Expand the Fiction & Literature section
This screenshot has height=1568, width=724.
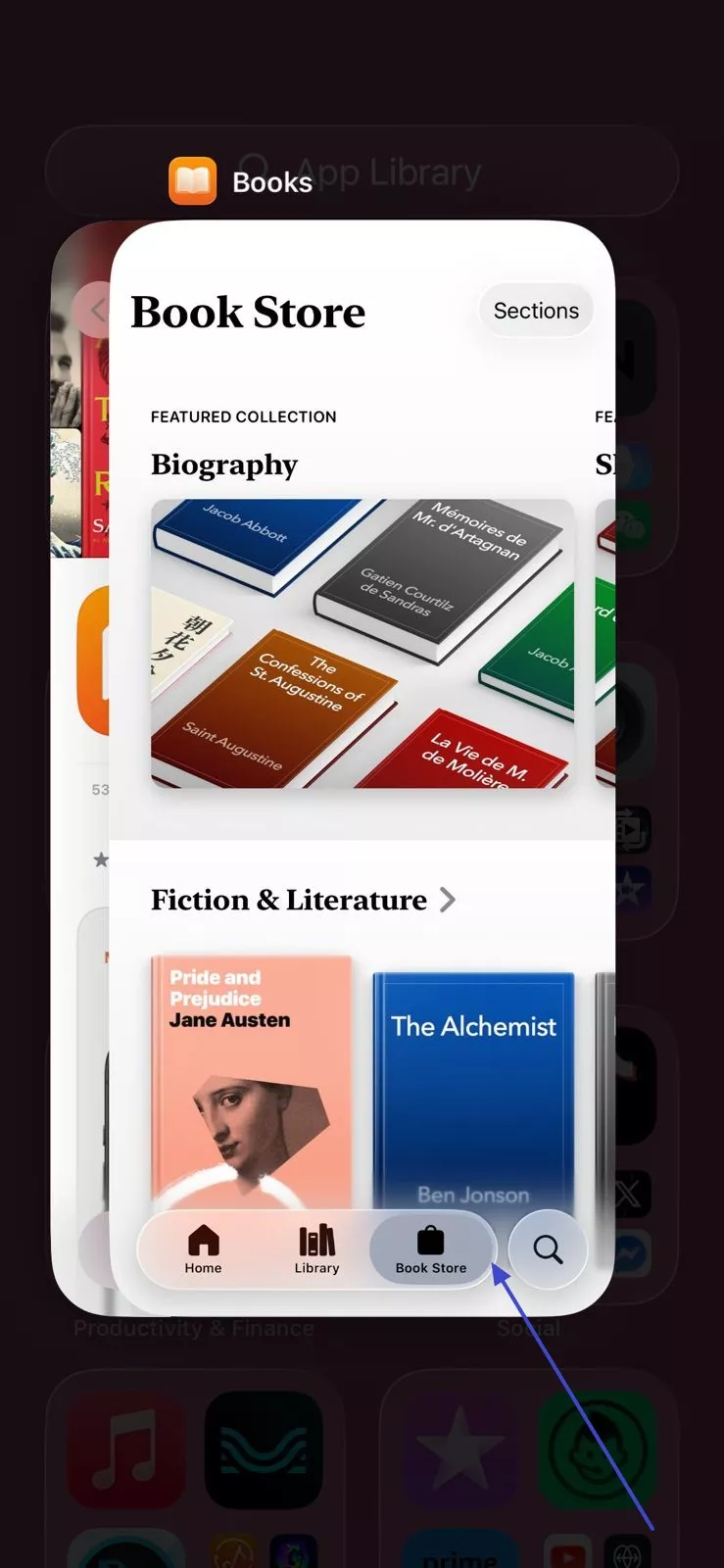(x=448, y=900)
